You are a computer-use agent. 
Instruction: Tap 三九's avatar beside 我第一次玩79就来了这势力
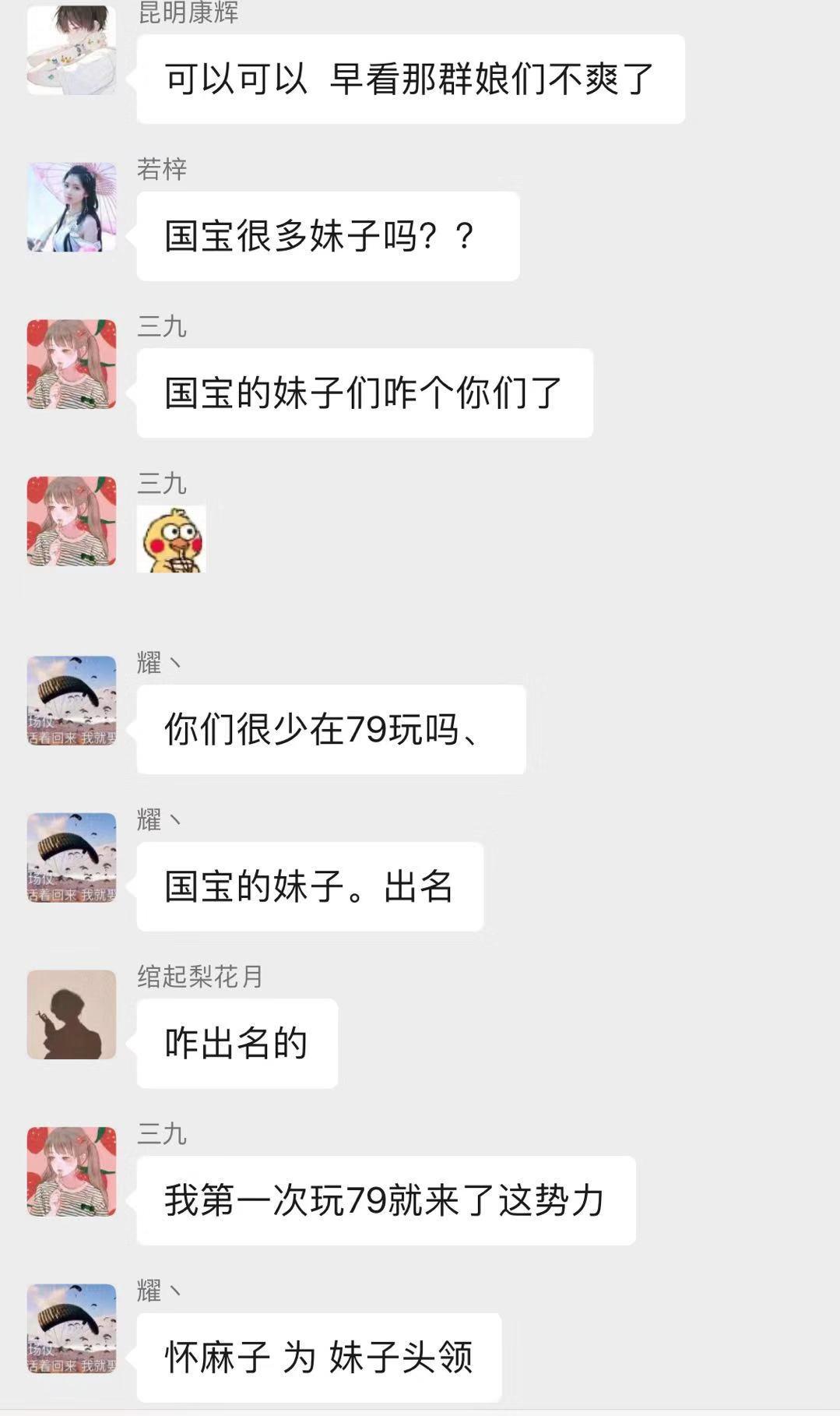[x=72, y=1171]
